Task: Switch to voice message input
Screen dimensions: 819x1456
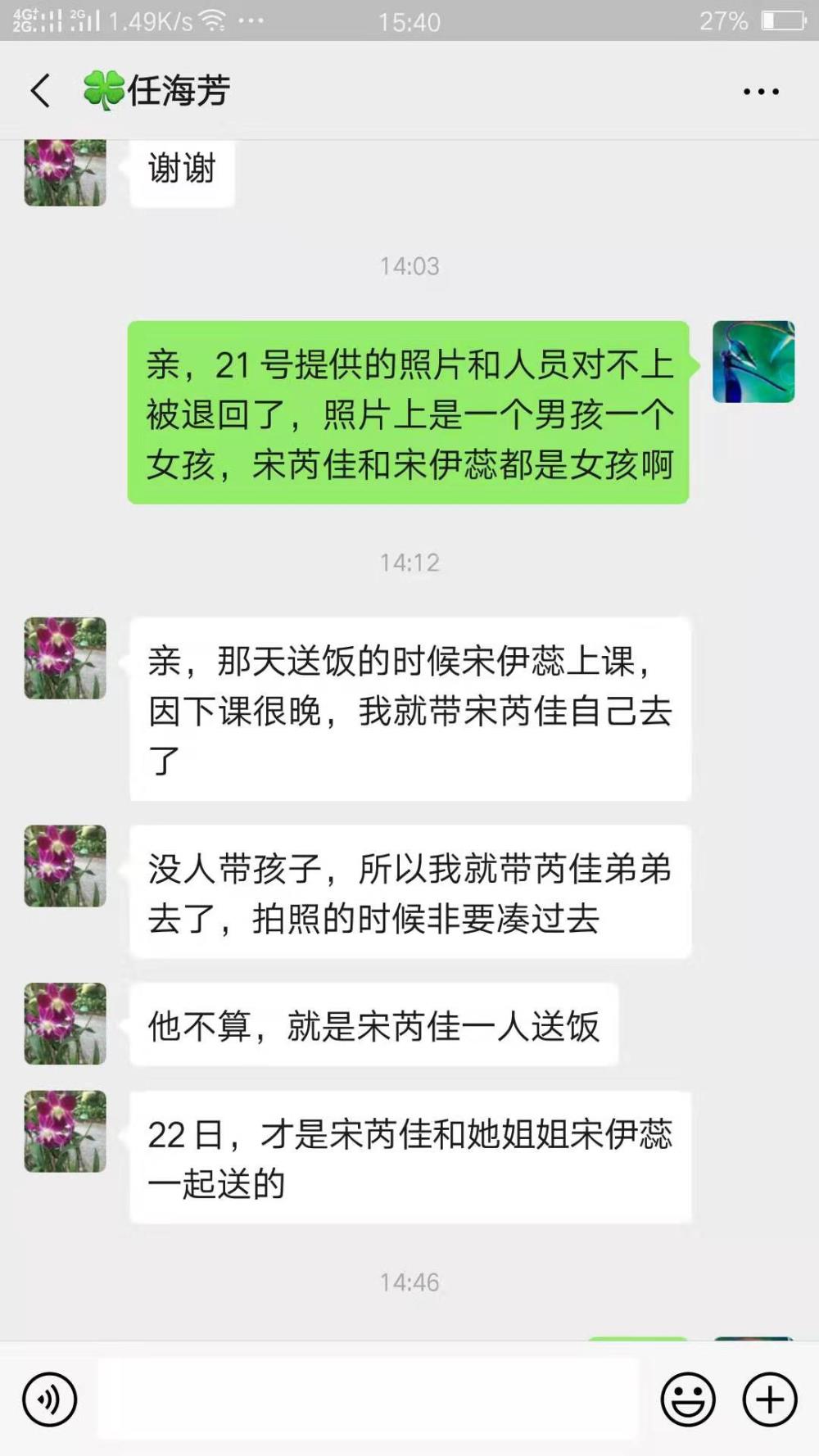Action: coord(50,1399)
